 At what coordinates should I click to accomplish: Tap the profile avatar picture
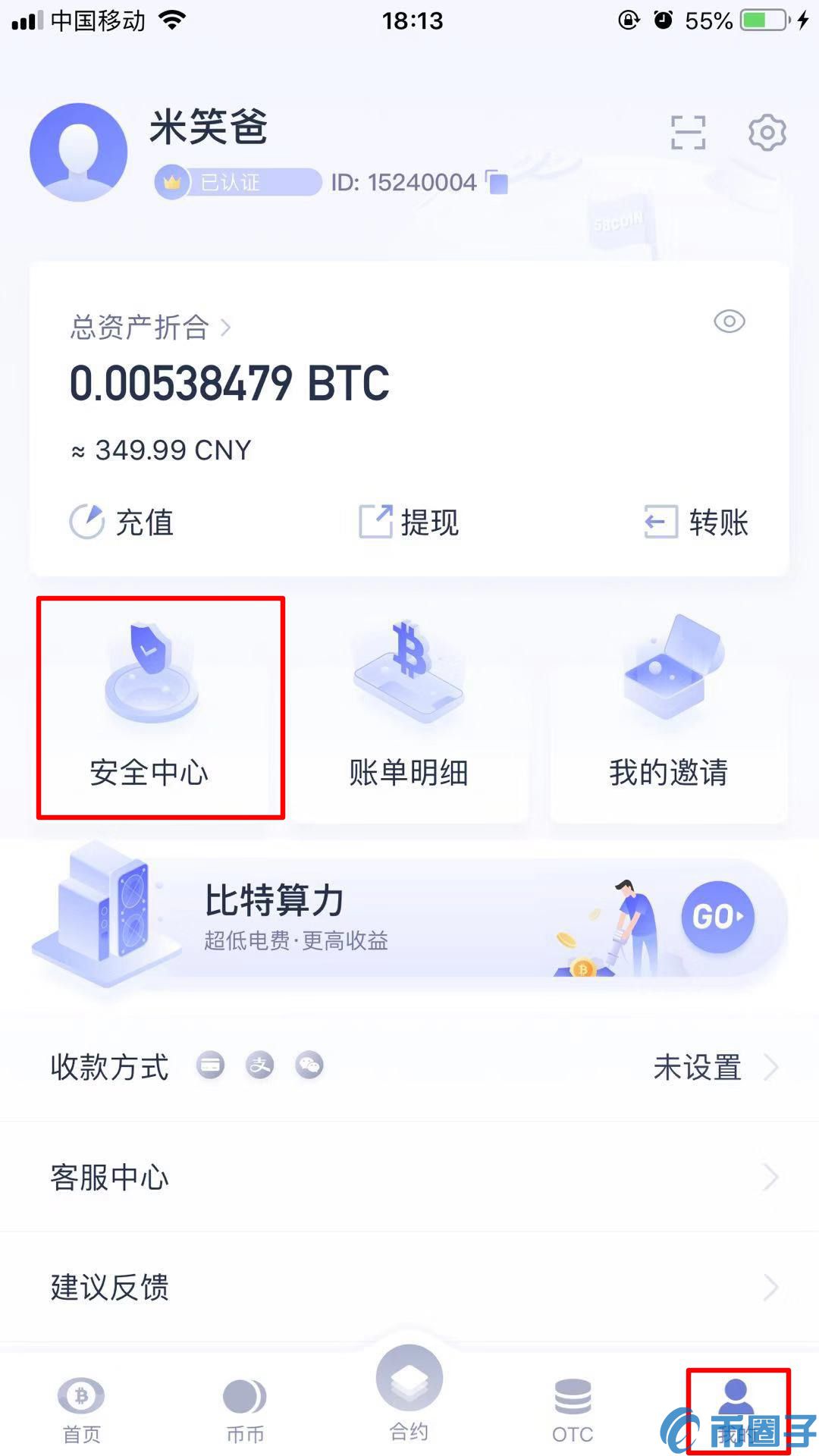[79, 152]
